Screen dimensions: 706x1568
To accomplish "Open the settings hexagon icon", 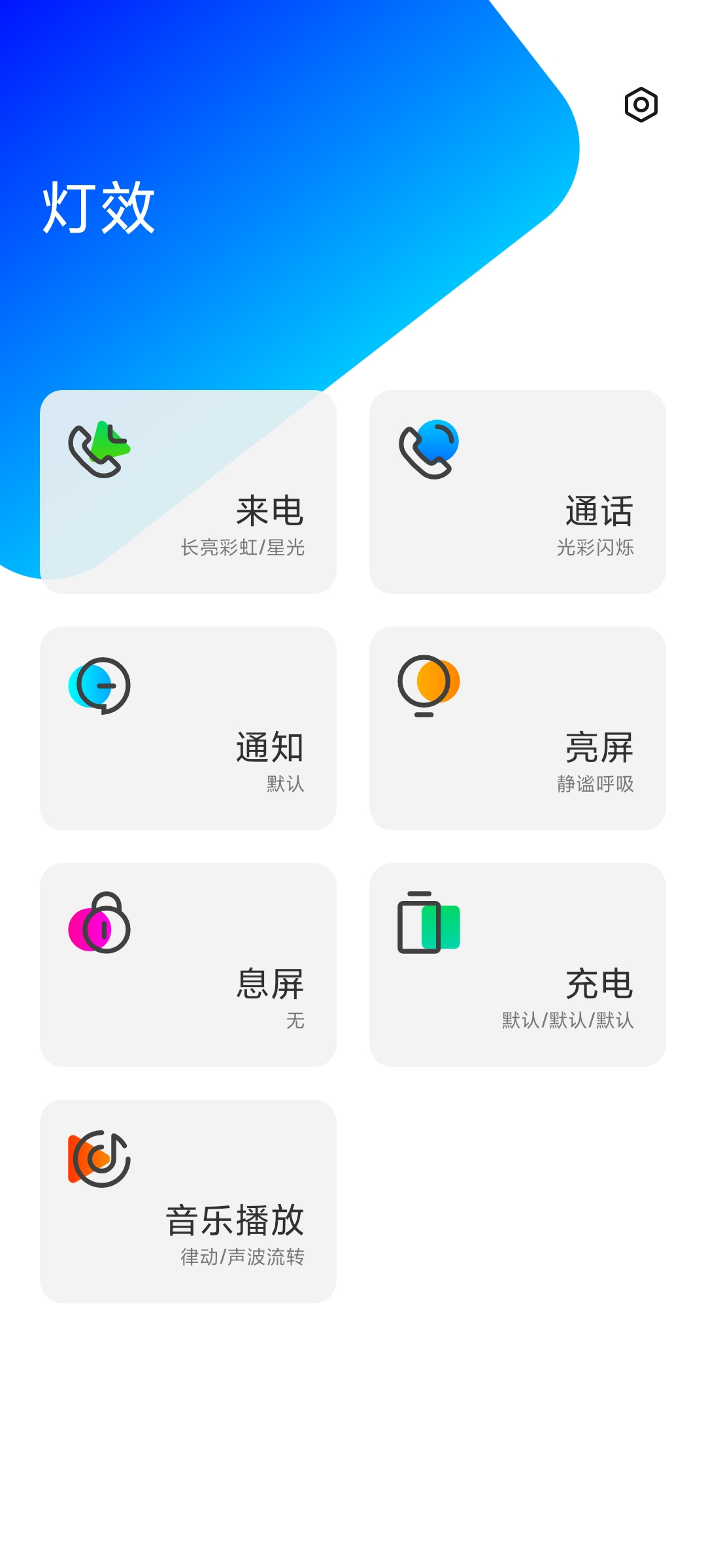I will [641, 105].
